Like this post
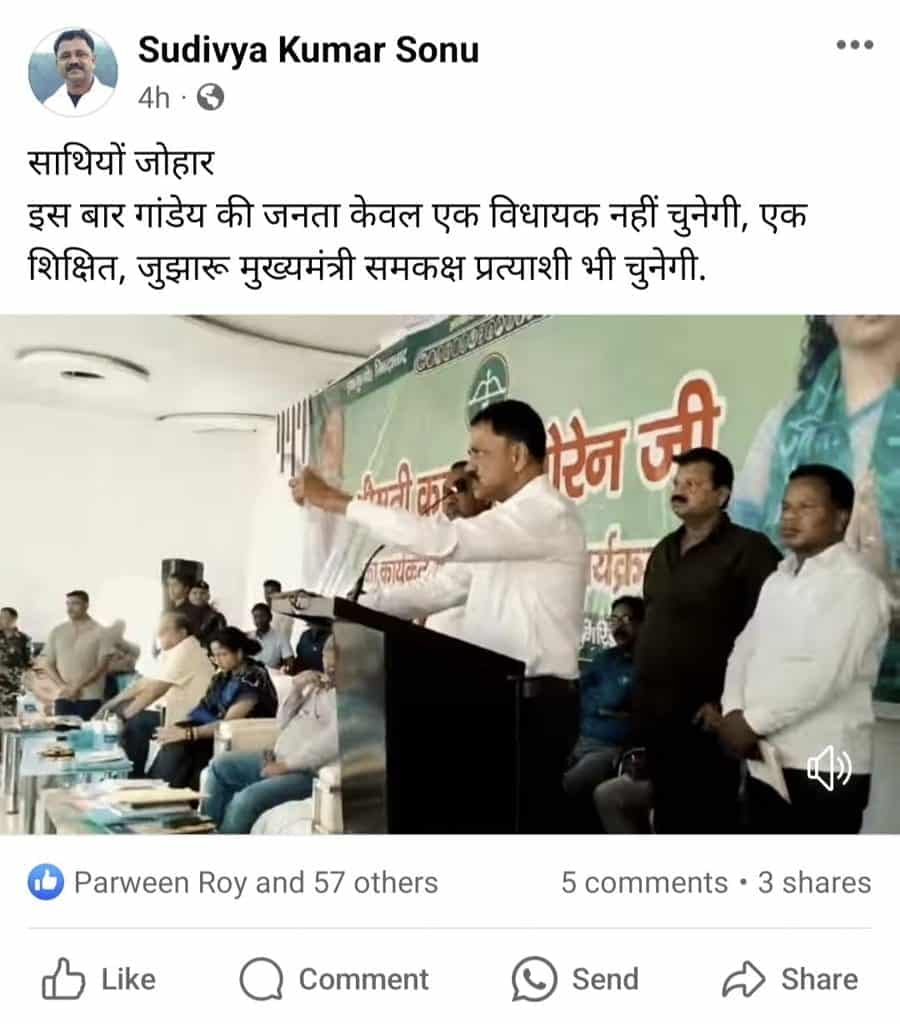The image size is (900, 1024). tap(98, 979)
